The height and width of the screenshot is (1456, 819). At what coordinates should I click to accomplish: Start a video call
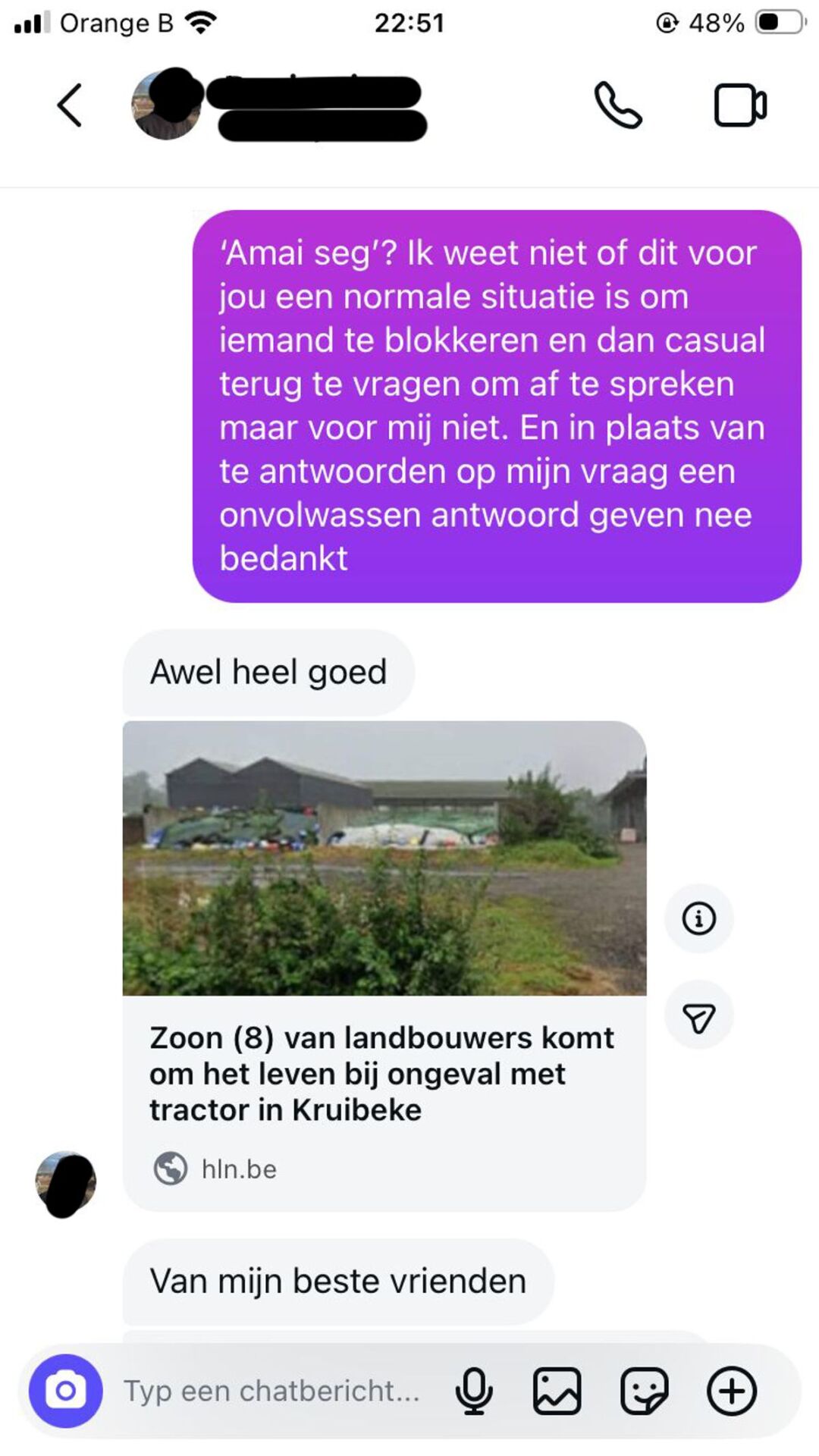pyautogui.click(x=739, y=105)
